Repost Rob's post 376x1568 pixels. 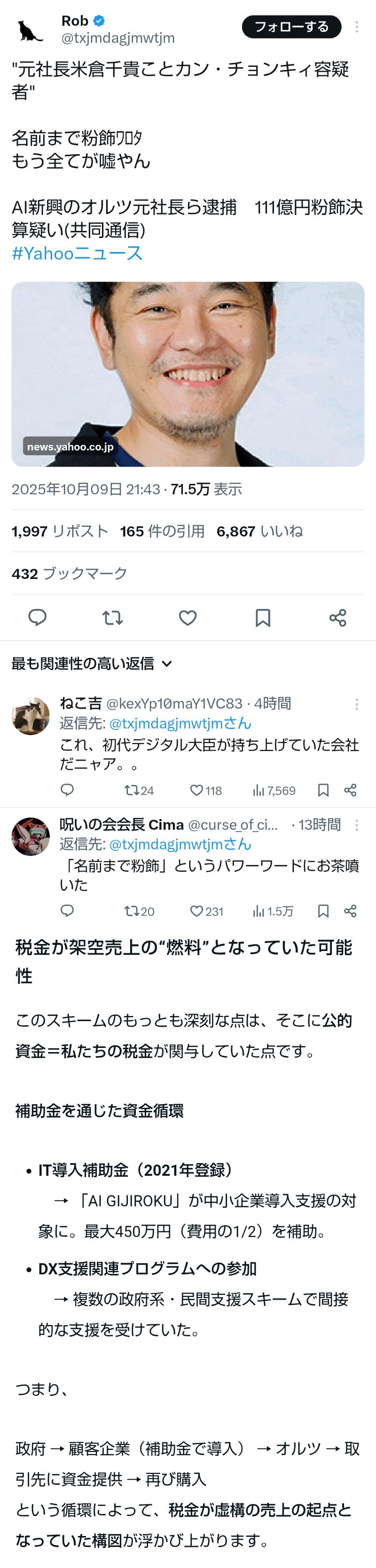(x=112, y=617)
